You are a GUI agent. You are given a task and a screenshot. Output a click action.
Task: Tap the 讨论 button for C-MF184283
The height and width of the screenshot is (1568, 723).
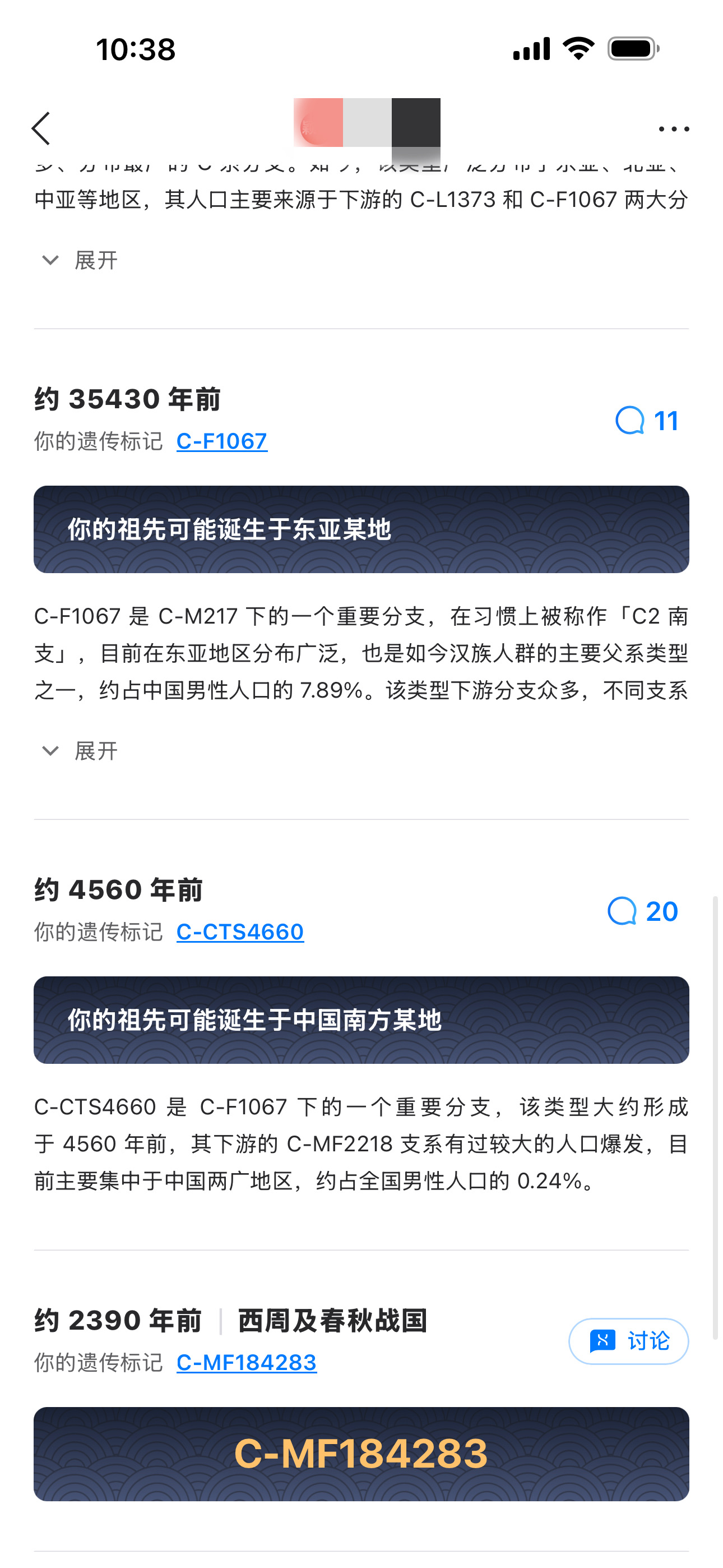pyautogui.click(x=628, y=1341)
